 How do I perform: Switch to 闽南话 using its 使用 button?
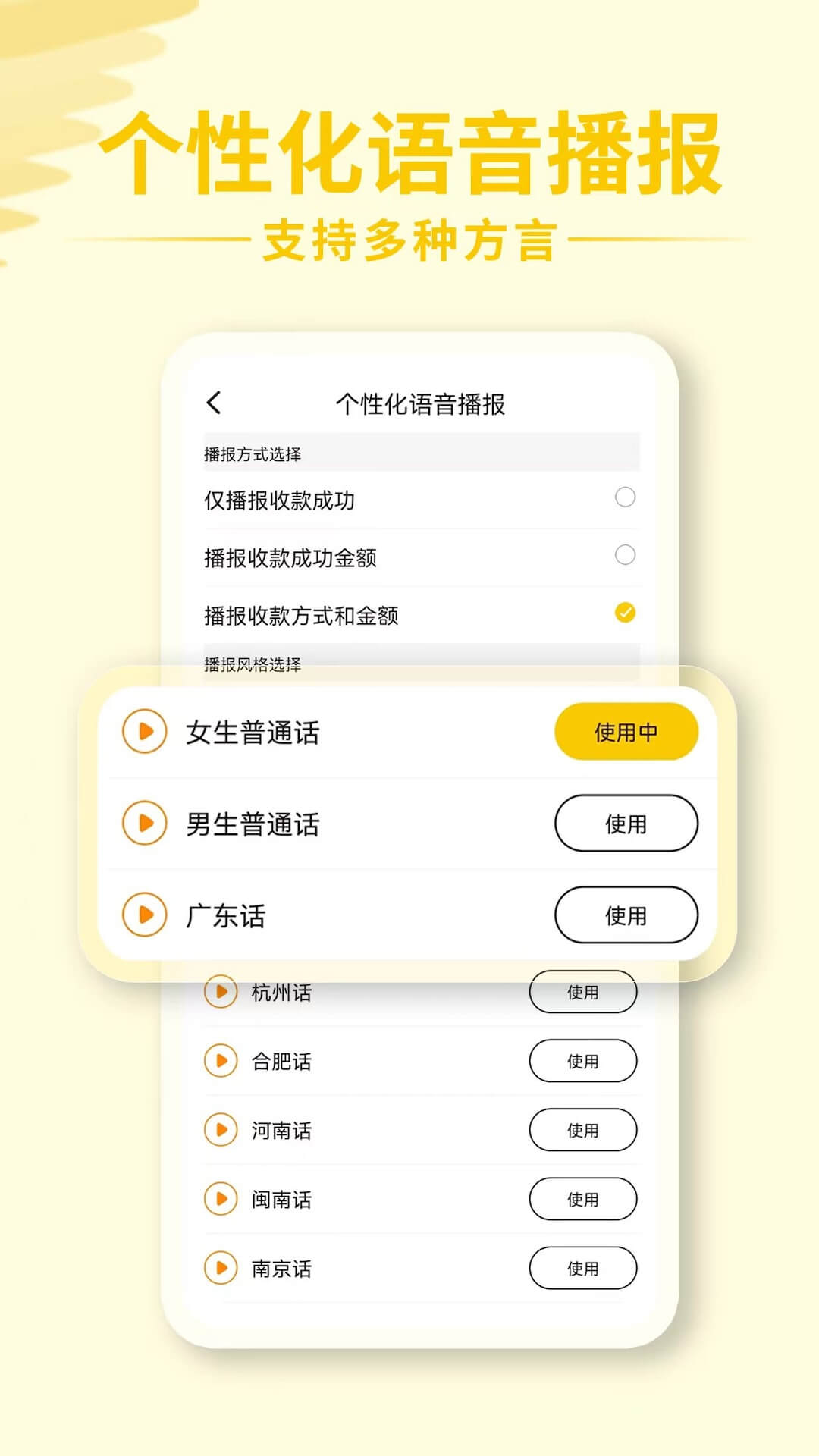[583, 1199]
